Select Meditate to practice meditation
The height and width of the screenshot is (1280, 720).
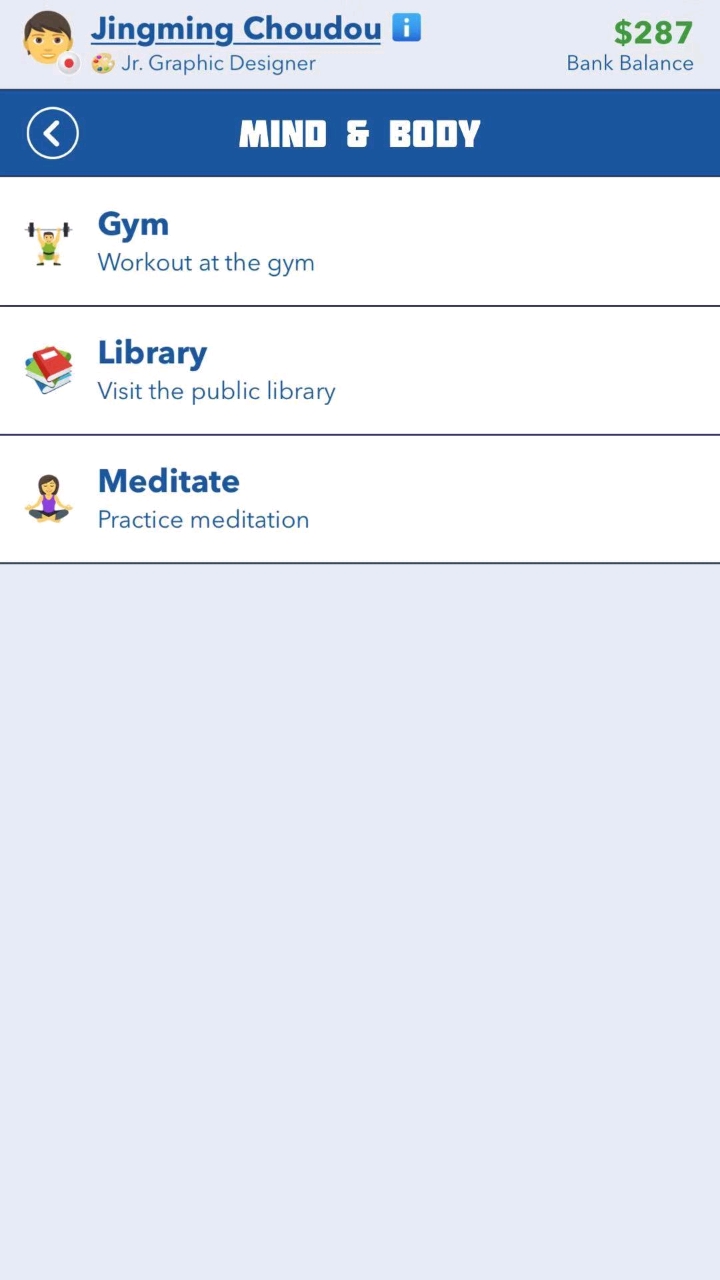pos(359,499)
